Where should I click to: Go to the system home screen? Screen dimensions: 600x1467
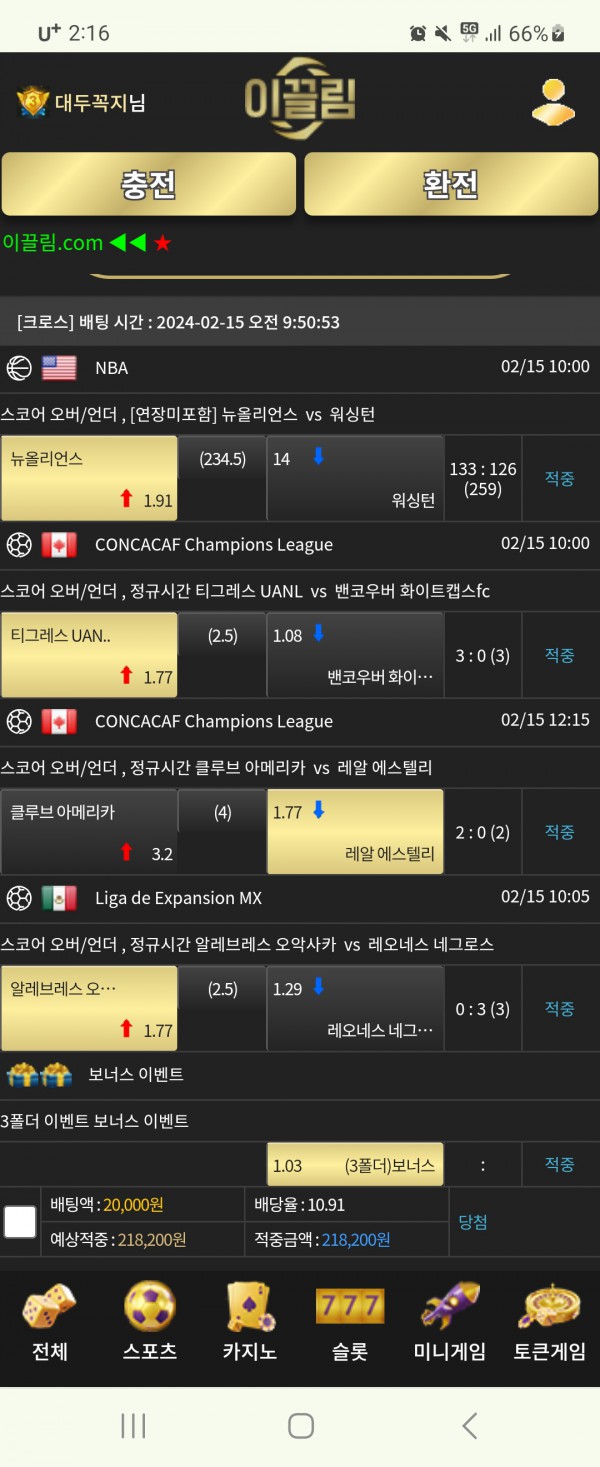[x=301, y=1425]
